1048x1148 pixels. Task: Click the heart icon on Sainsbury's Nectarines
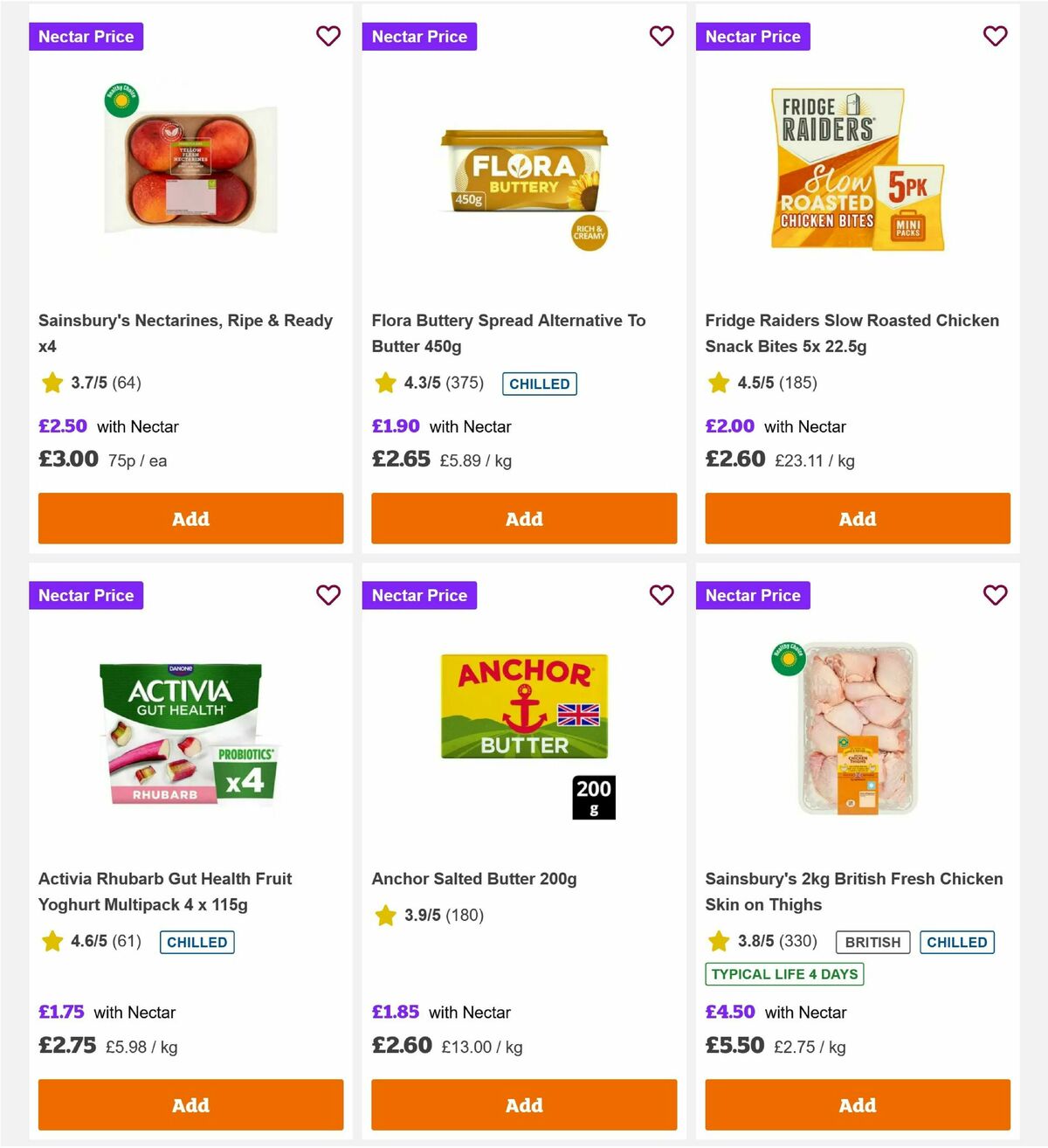pyautogui.click(x=328, y=36)
